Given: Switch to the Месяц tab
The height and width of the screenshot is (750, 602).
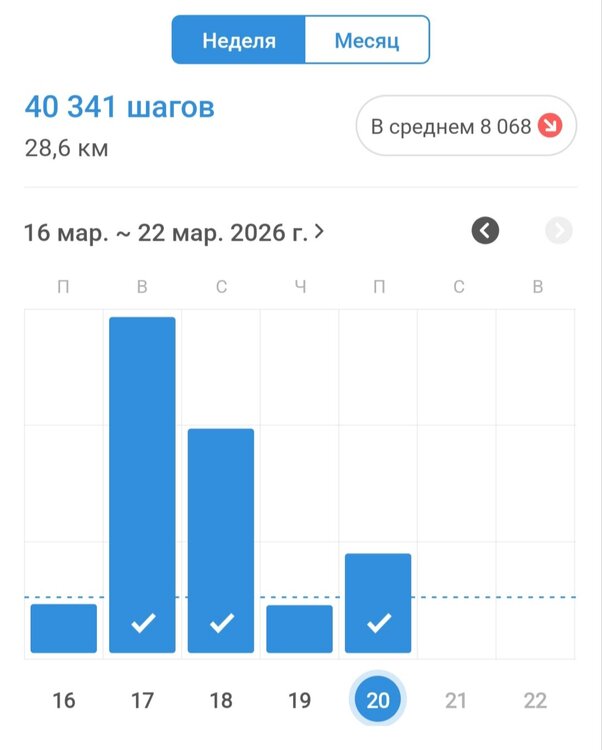Looking at the screenshot, I should (x=366, y=41).
